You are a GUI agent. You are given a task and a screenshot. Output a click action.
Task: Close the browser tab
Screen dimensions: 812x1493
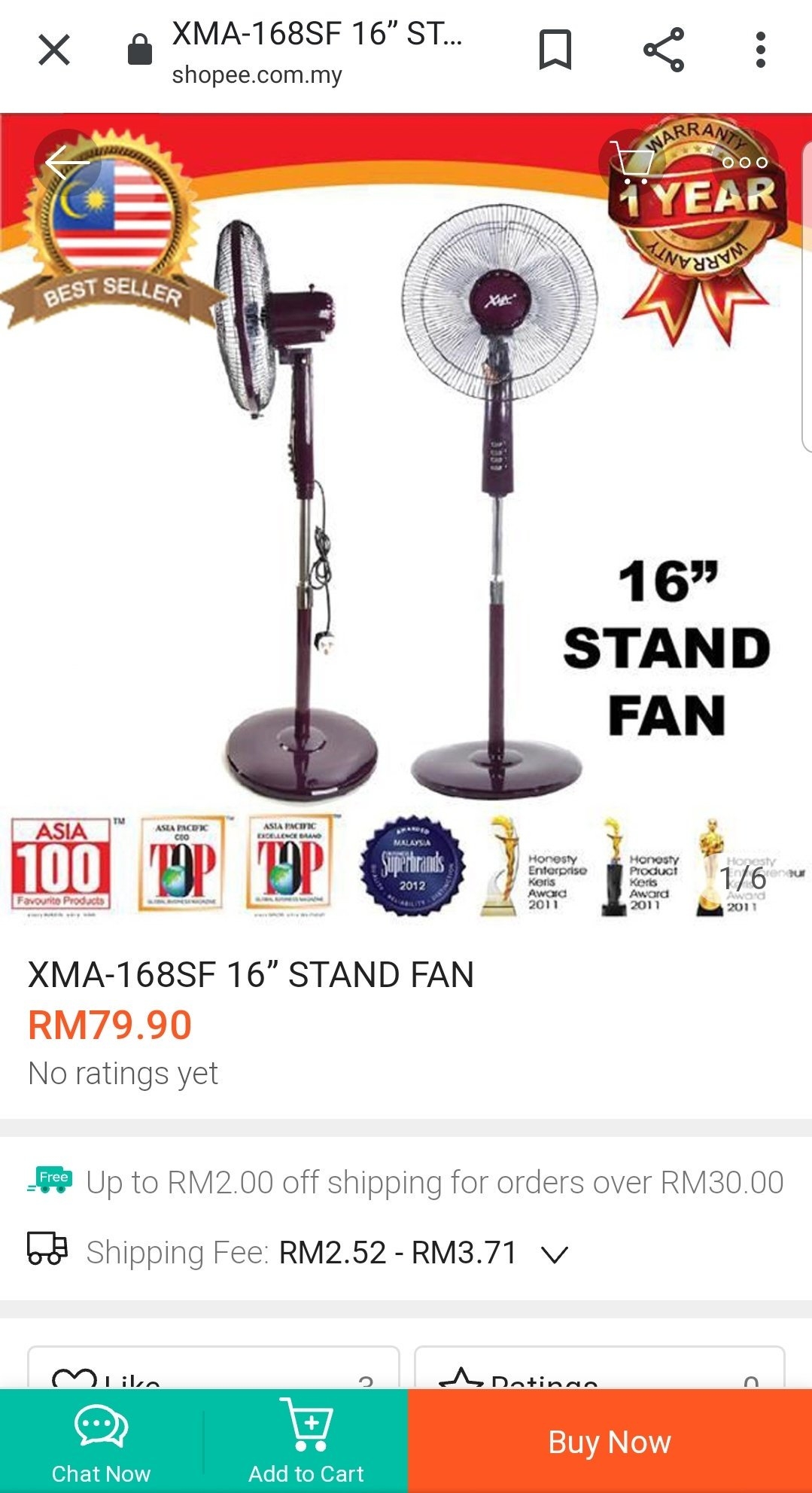point(54,50)
